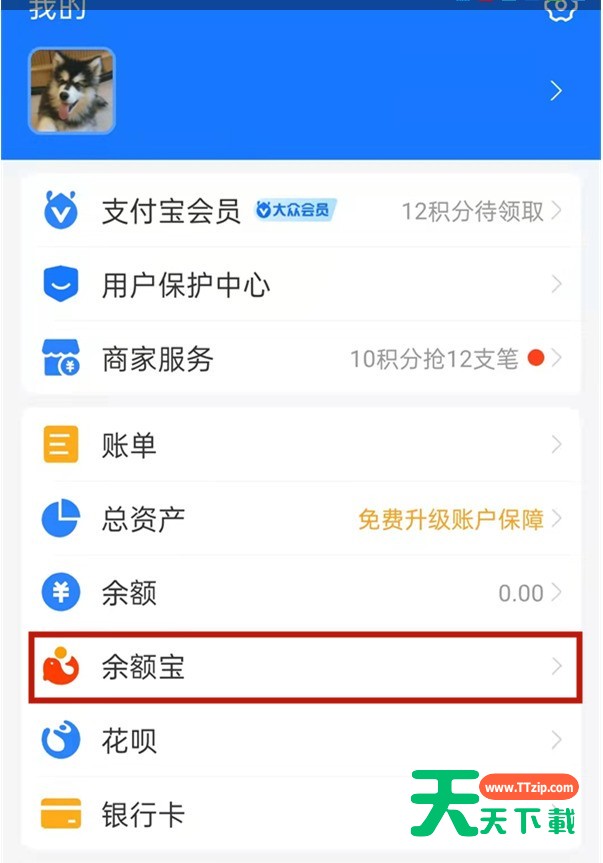Viewport: 603px width, 863px height.
Task: Open the settings gear icon
Action: 561,8
